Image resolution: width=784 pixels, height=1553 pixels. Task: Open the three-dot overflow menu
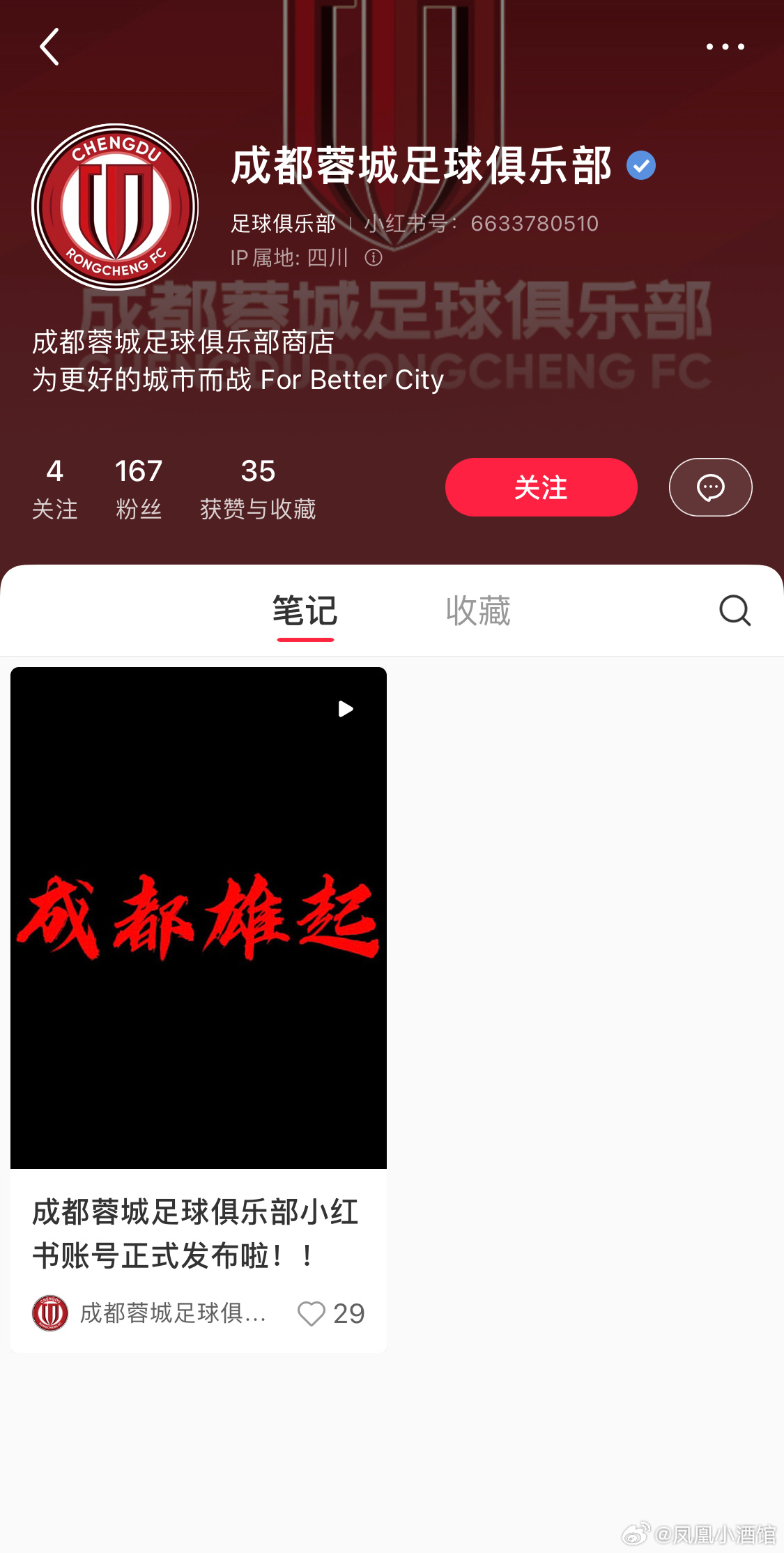click(x=725, y=47)
